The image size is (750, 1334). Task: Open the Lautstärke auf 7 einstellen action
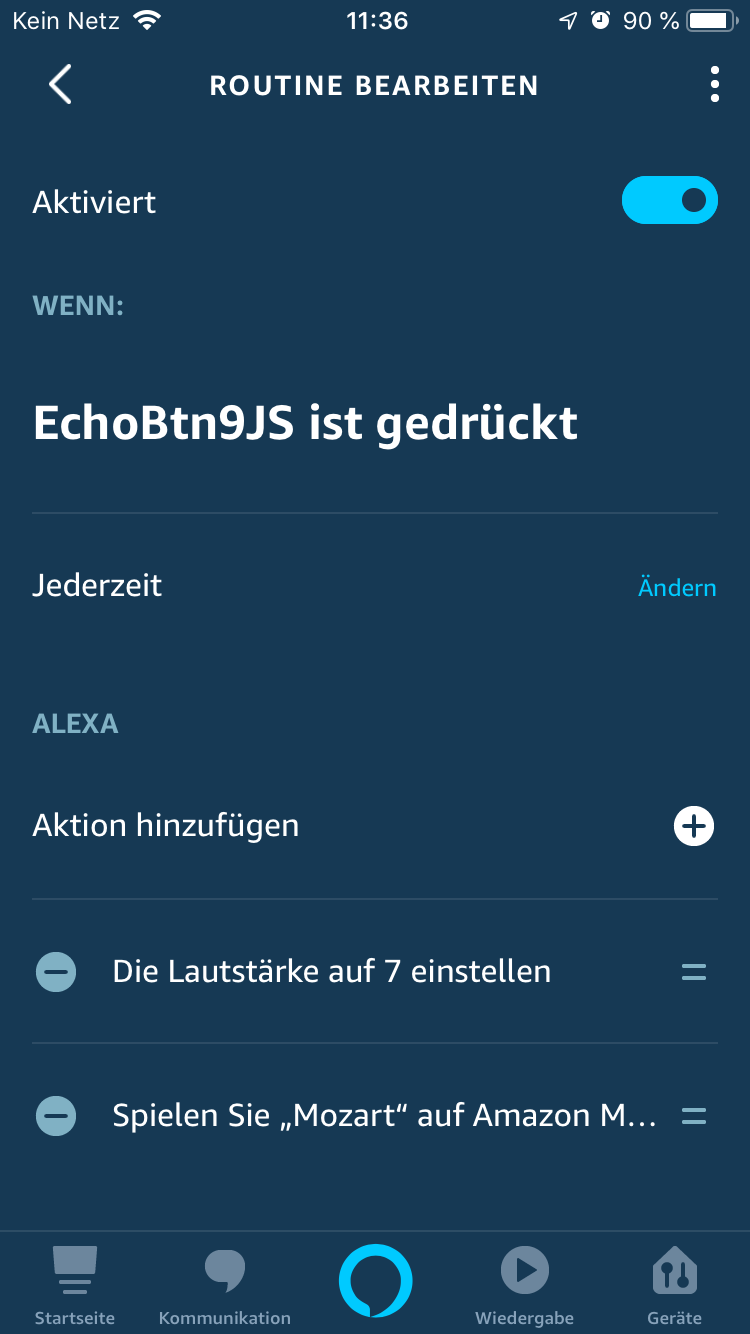pyautogui.click(x=332, y=972)
